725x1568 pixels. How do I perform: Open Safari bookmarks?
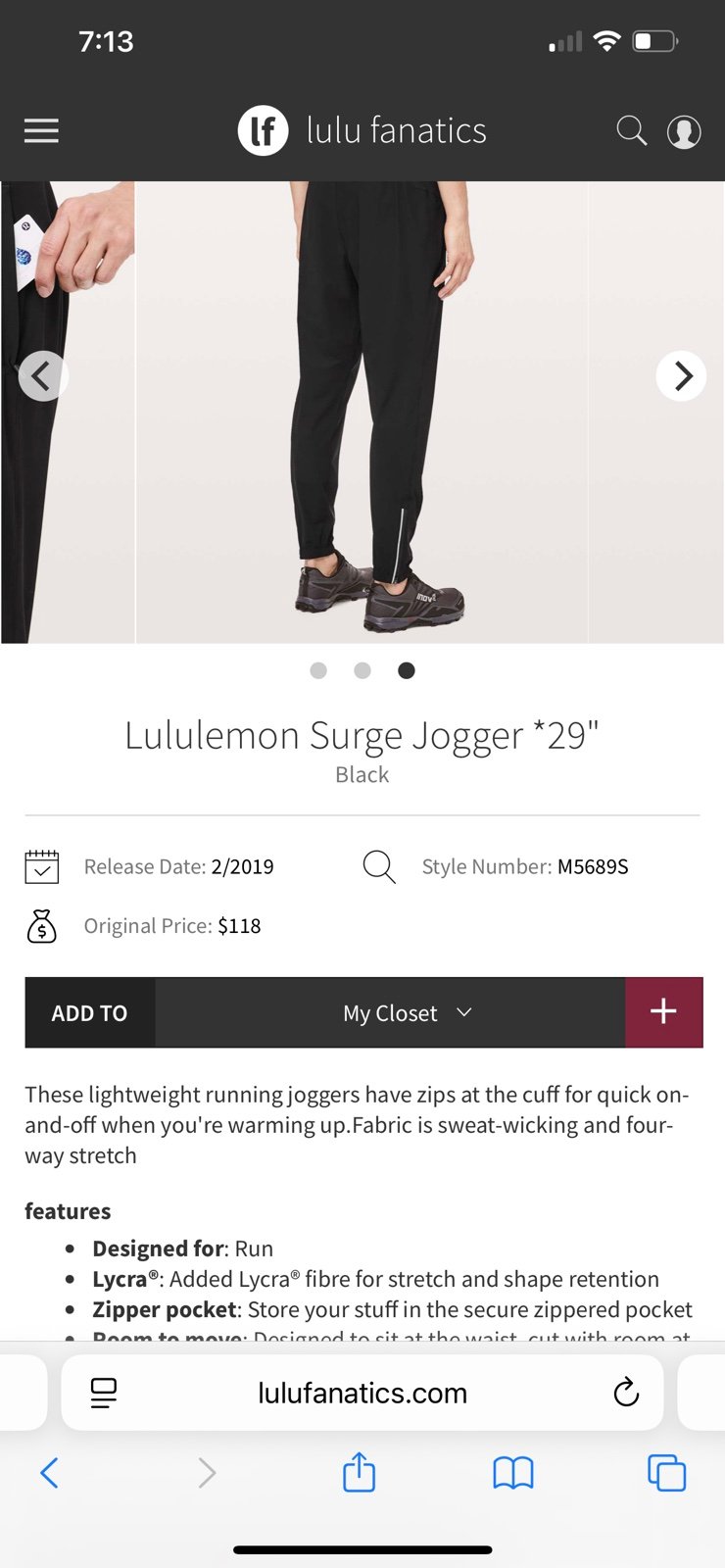coord(513,1472)
